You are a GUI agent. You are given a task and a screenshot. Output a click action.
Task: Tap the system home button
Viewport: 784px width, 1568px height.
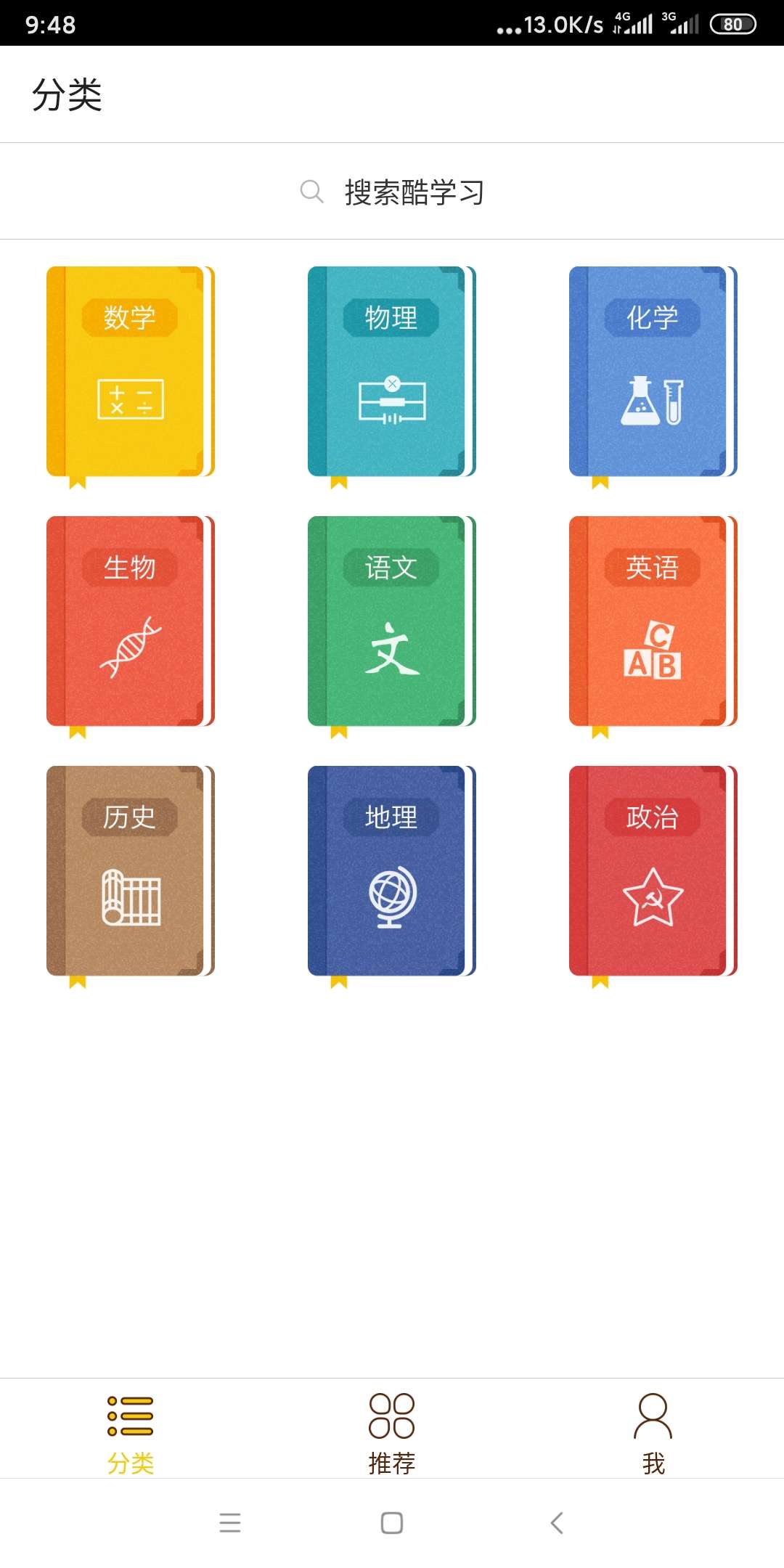click(x=392, y=1522)
